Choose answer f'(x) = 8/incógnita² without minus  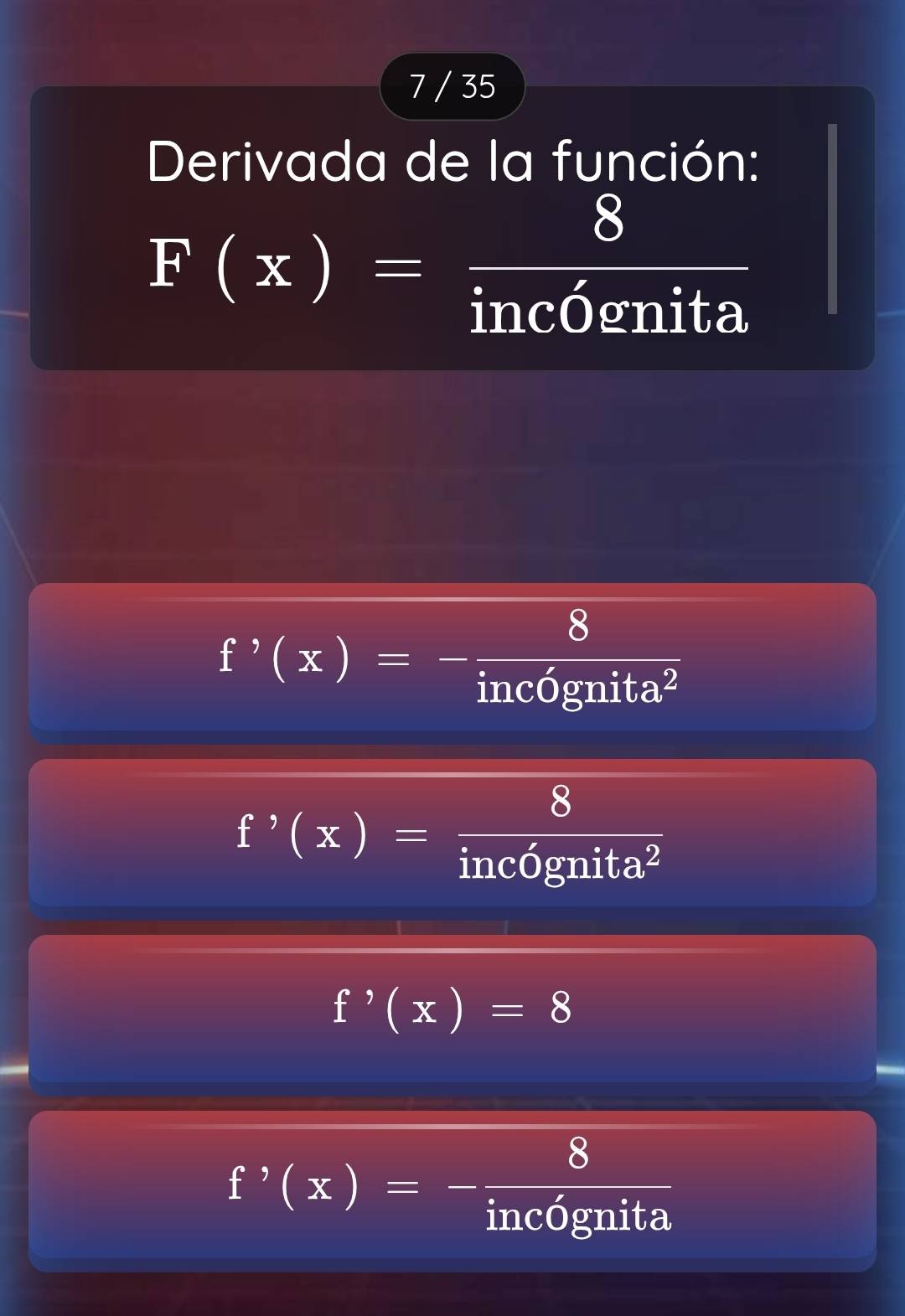point(452,833)
